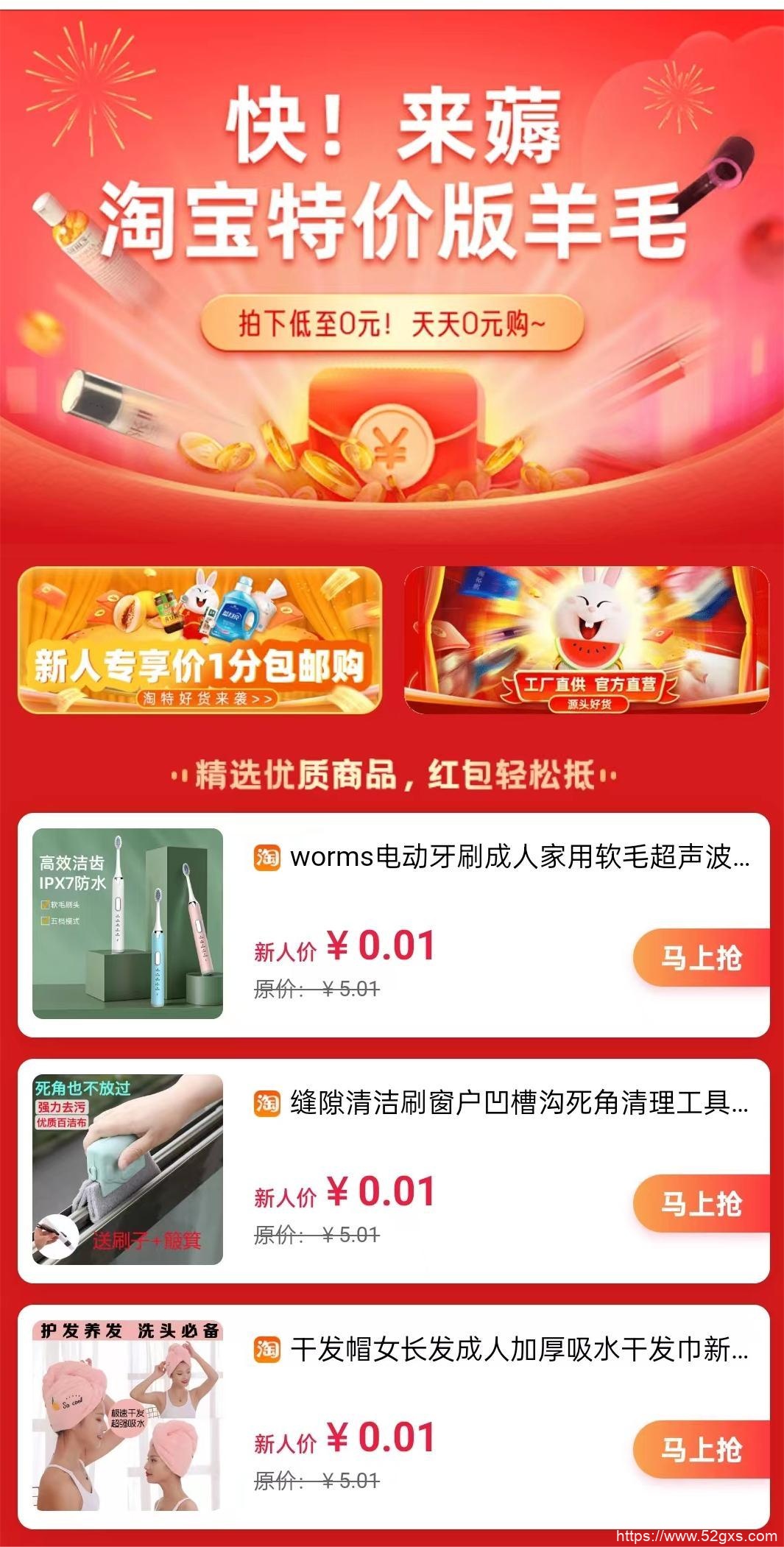Open the worms电动牙刷 product card
Image resolution: width=784 pixels, height=1547 pixels.
(501, 857)
